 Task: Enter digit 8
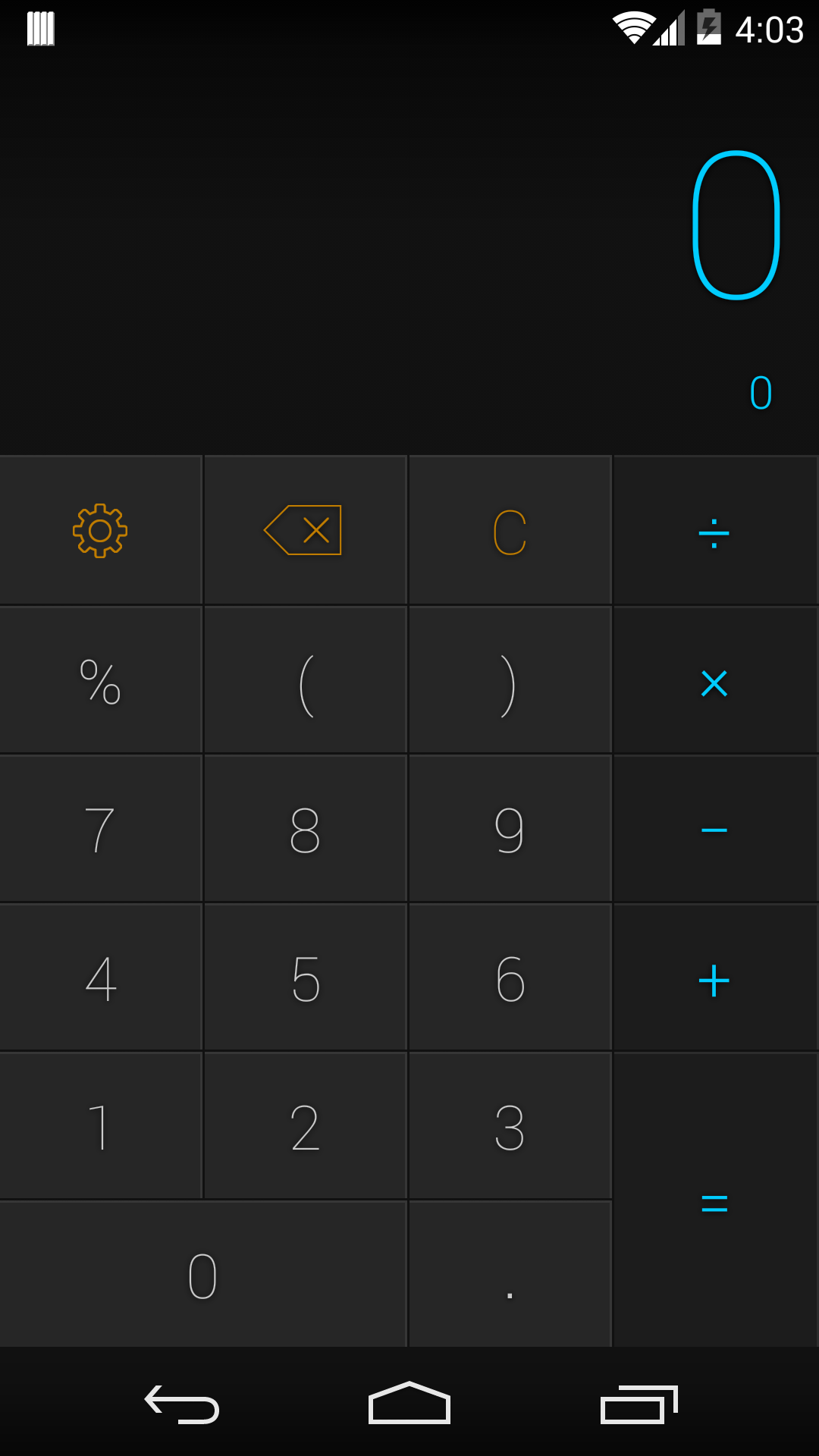click(305, 830)
